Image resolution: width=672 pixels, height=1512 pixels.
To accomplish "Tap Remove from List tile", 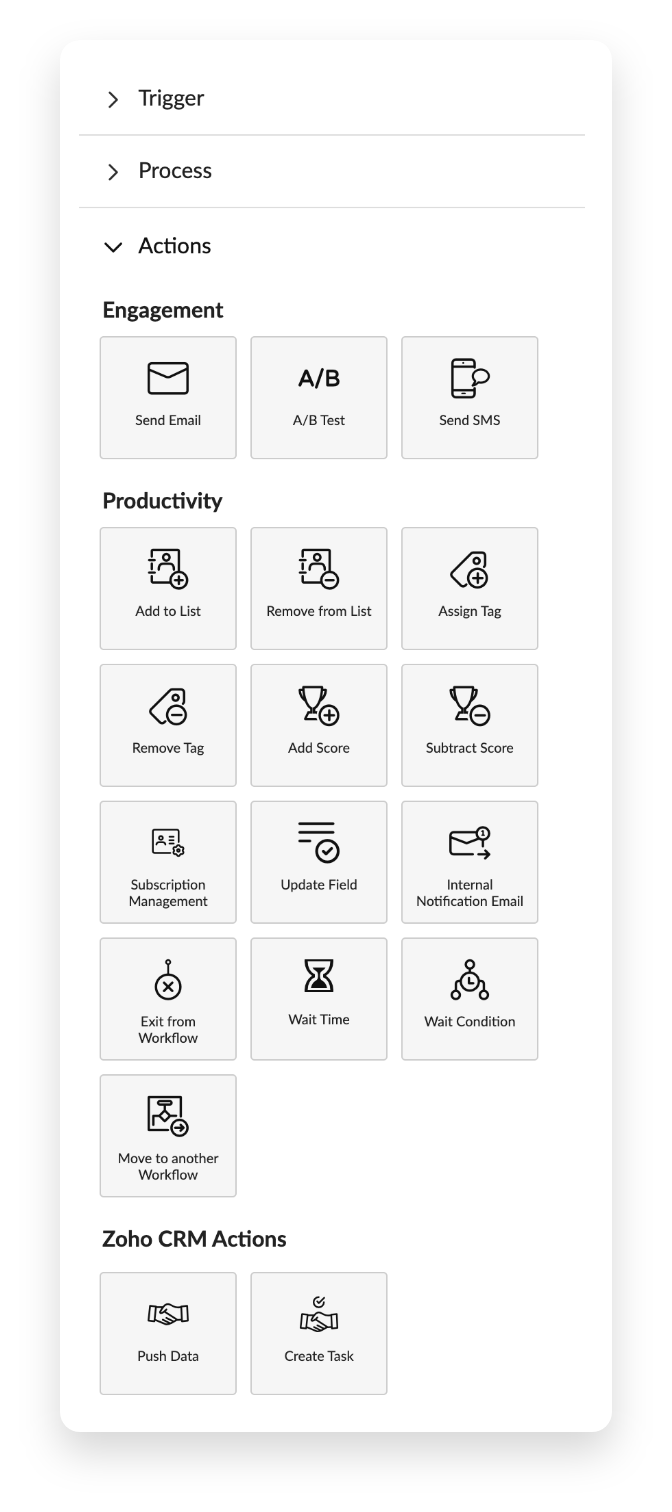I will tap(319, 589).
